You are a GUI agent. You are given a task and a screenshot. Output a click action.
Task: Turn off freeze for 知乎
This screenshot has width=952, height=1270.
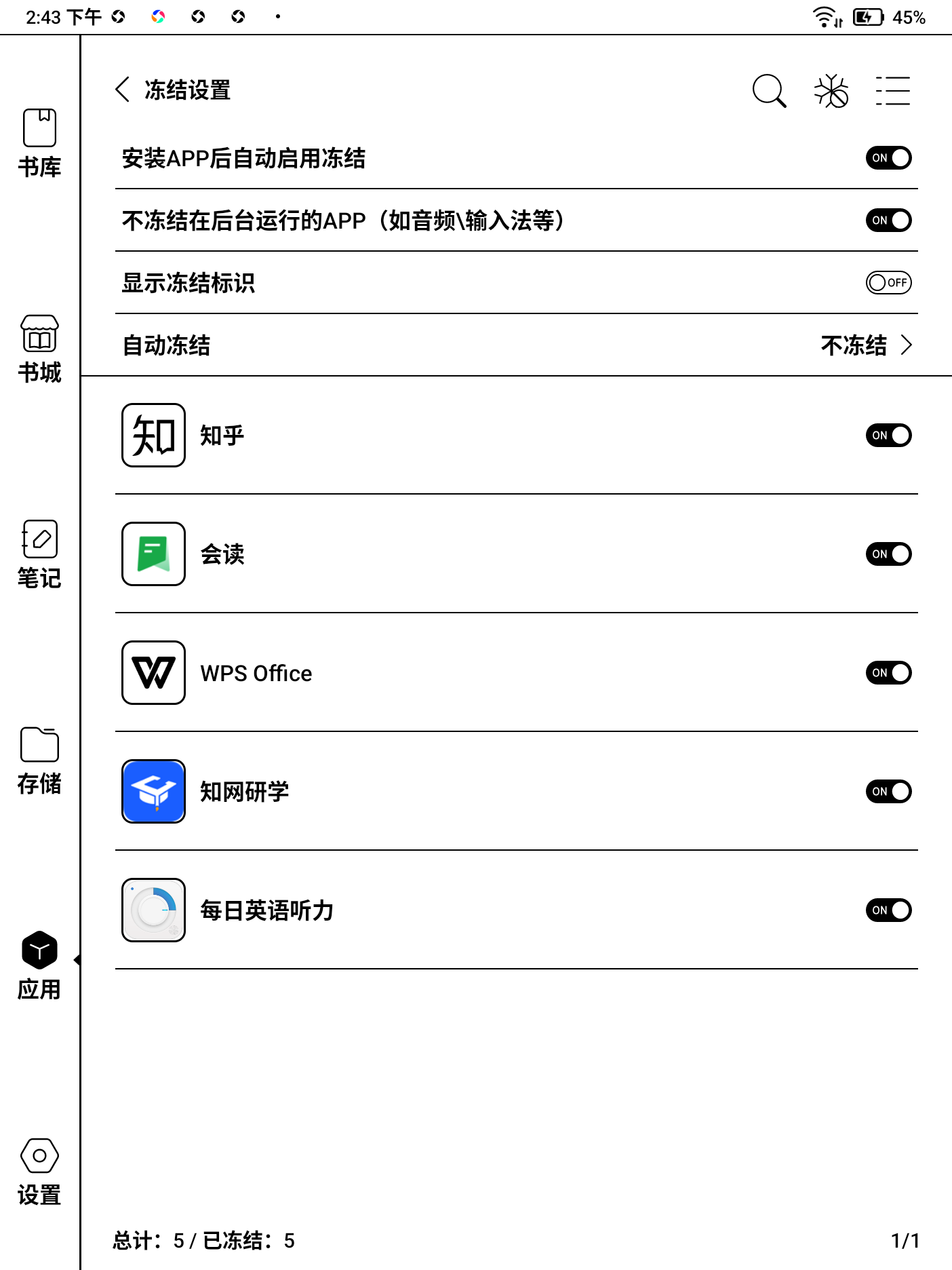pos(888,436)
